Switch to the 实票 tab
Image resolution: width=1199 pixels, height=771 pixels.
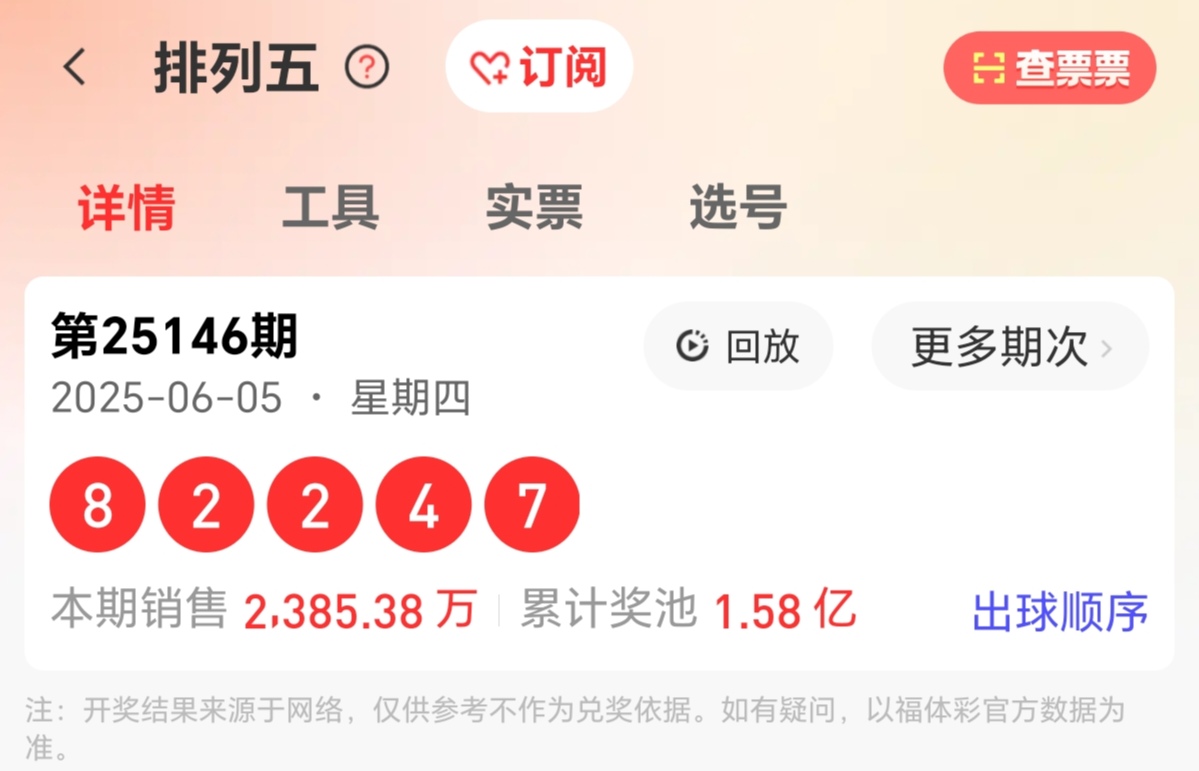click(534, 207)
